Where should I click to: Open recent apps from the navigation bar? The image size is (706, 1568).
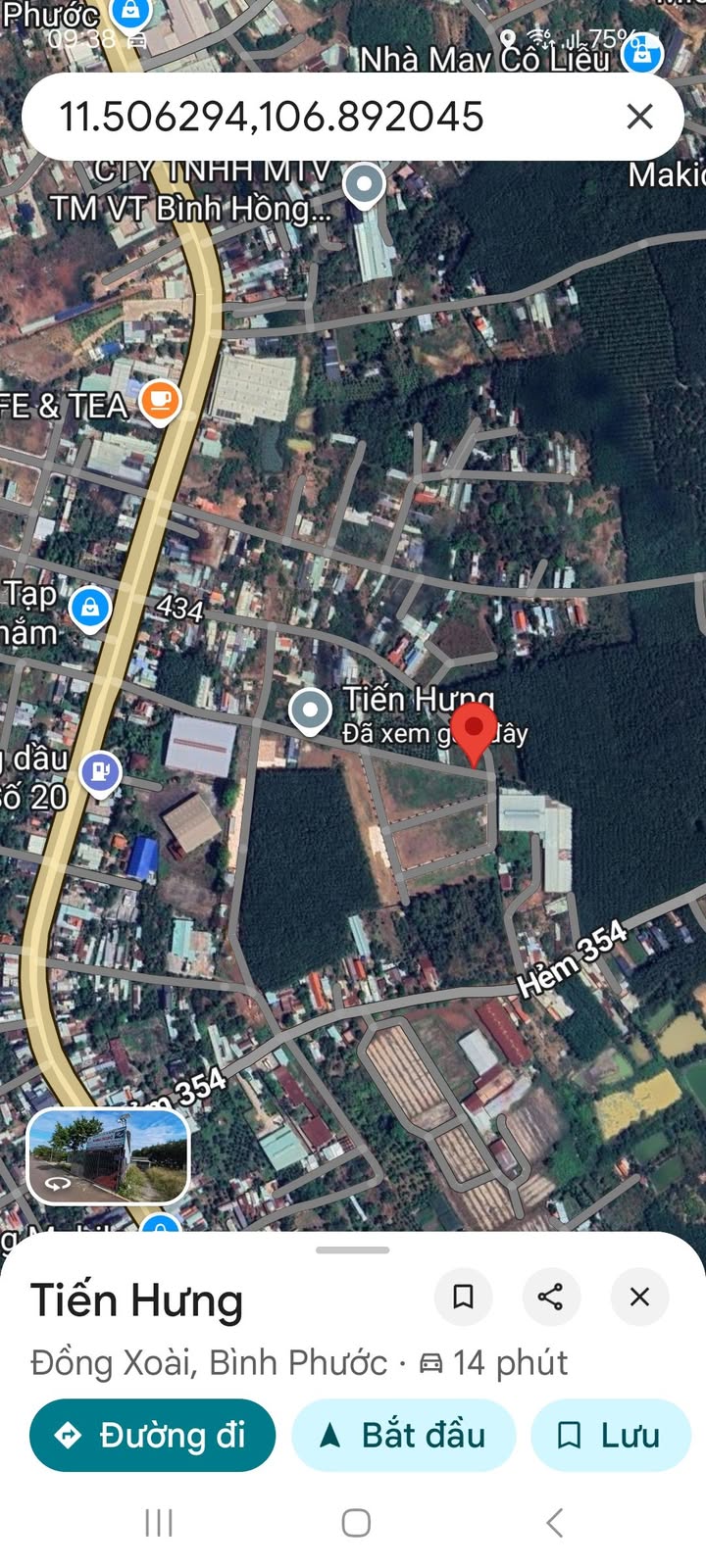coord(159,1523)
